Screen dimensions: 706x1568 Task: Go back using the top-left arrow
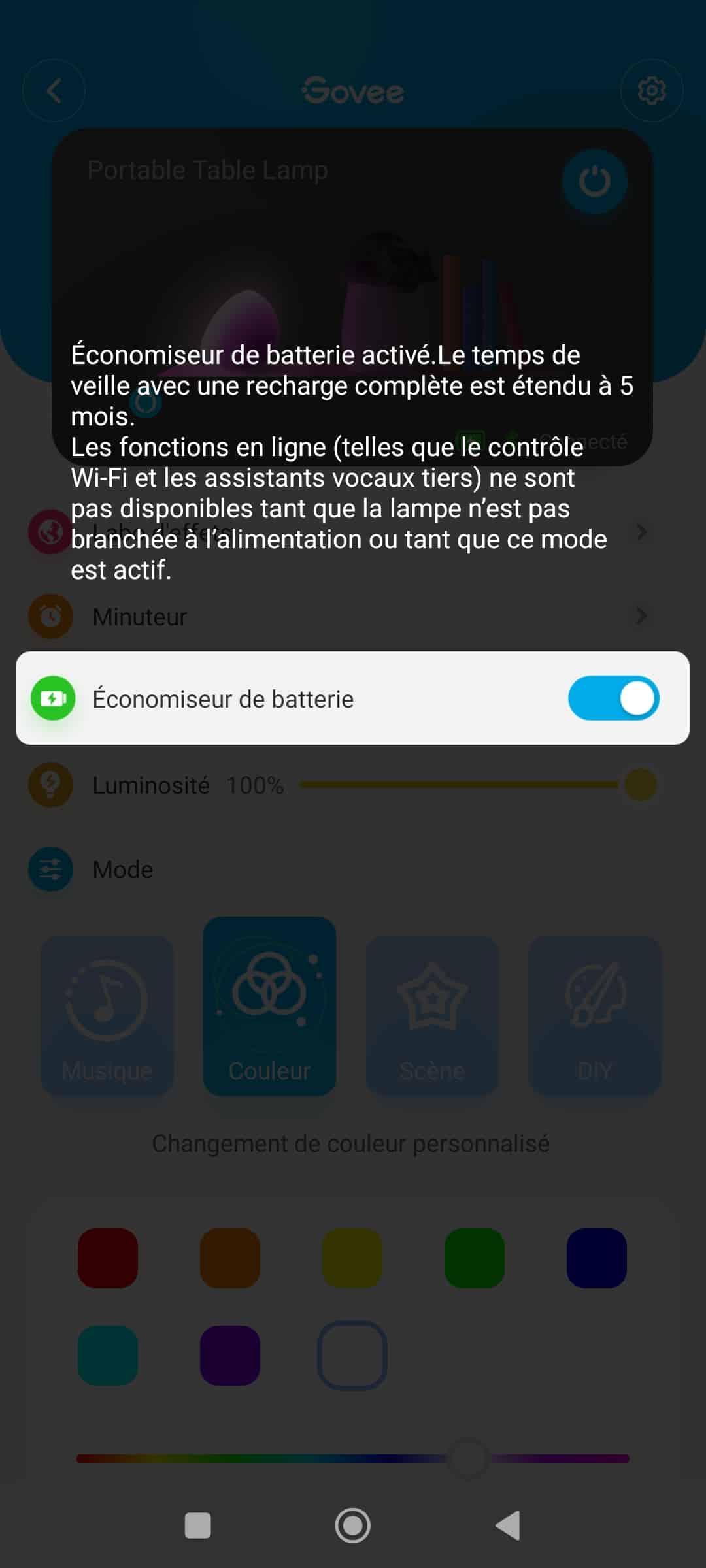[54, 91]
